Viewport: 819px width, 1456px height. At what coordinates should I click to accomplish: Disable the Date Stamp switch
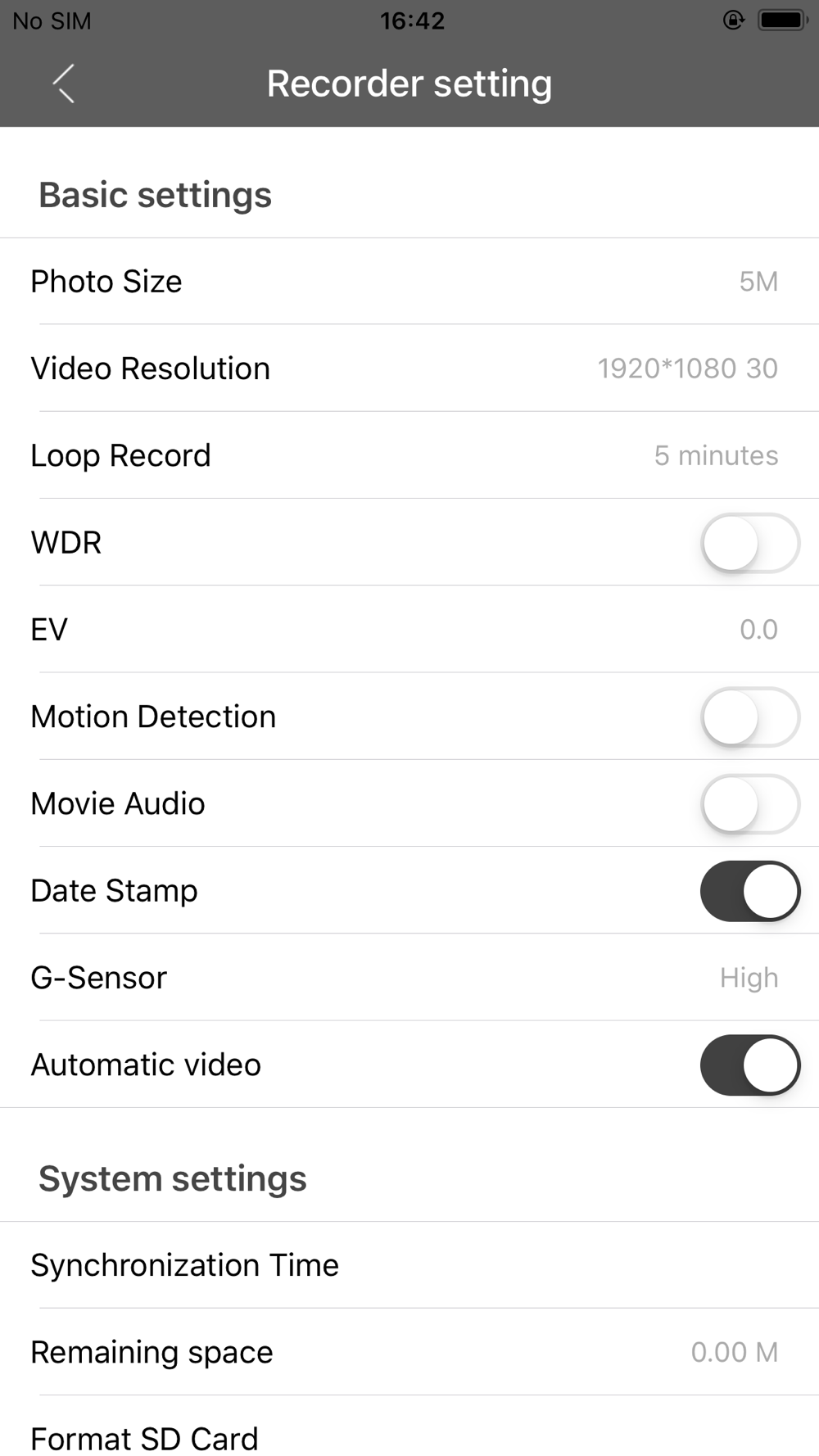pos(749,890)
